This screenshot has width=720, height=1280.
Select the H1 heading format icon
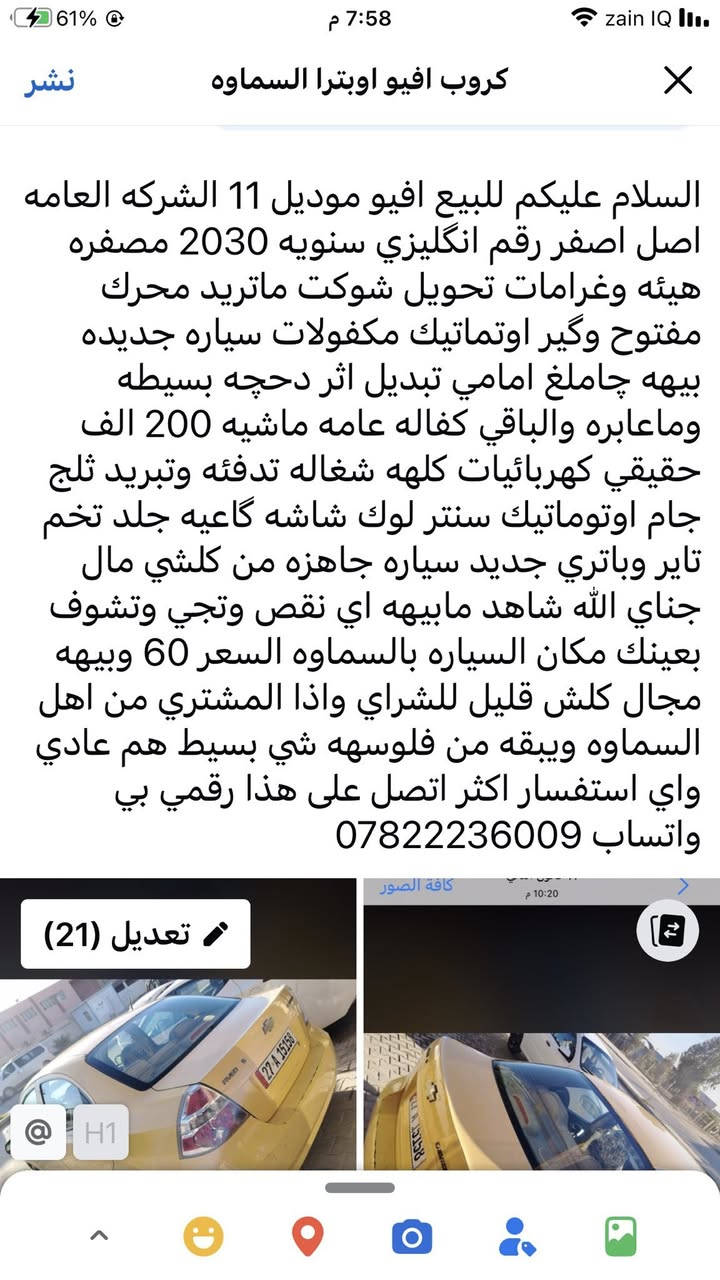[x=100, y=1132]
